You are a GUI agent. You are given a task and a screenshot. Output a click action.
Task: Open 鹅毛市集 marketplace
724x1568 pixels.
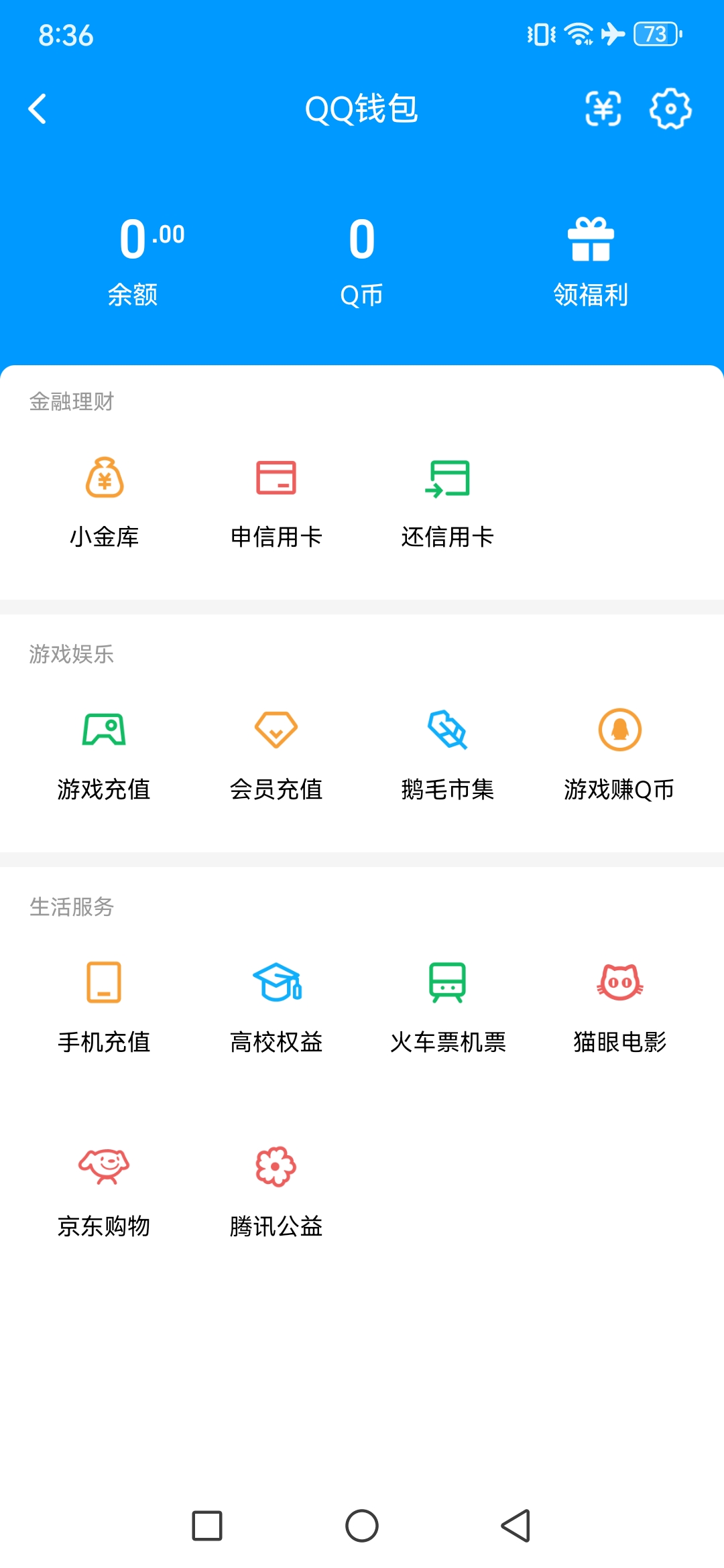pyautogui.click(x=448, y=754)
